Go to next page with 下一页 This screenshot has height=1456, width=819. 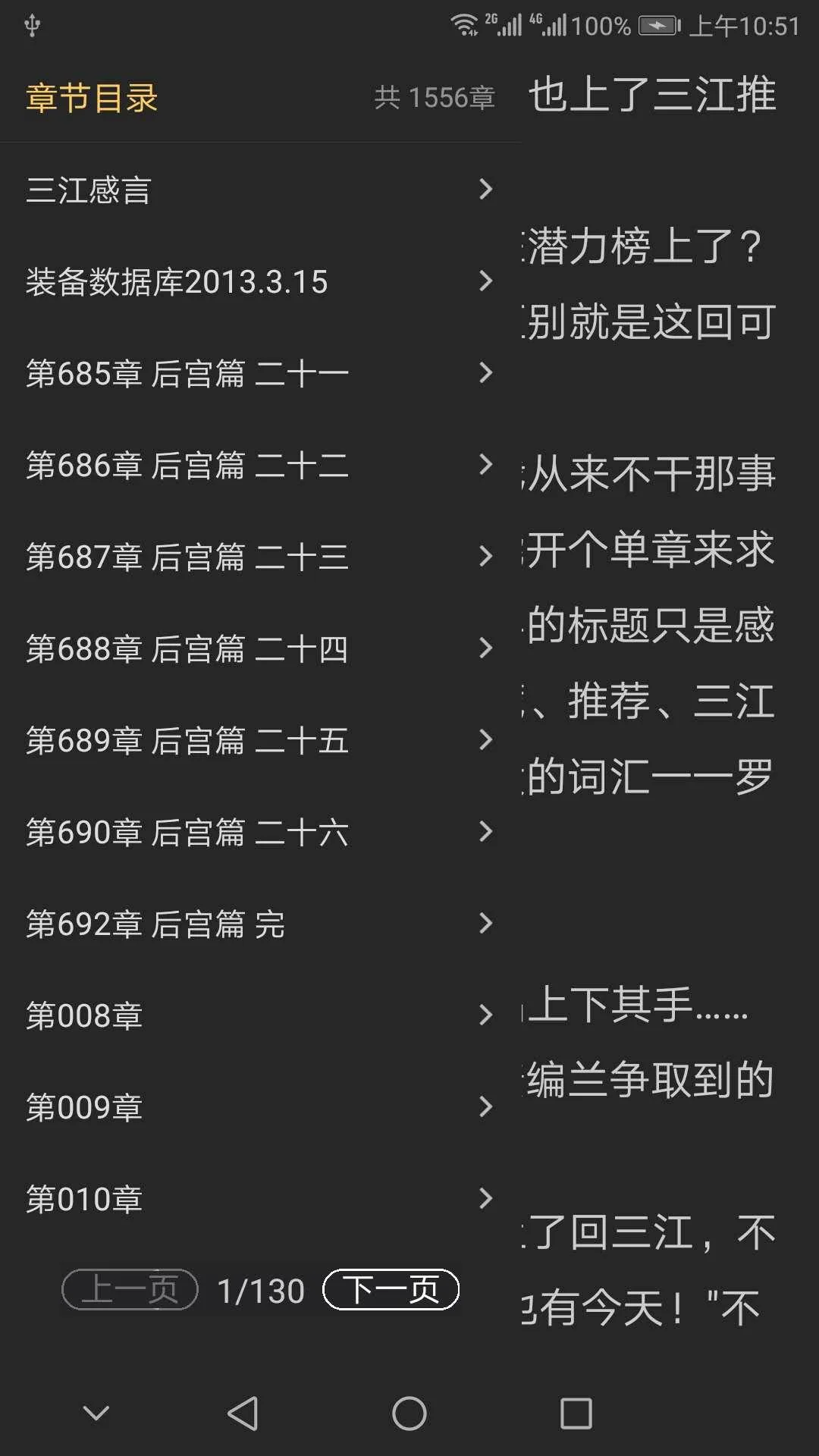[391, 1289]
